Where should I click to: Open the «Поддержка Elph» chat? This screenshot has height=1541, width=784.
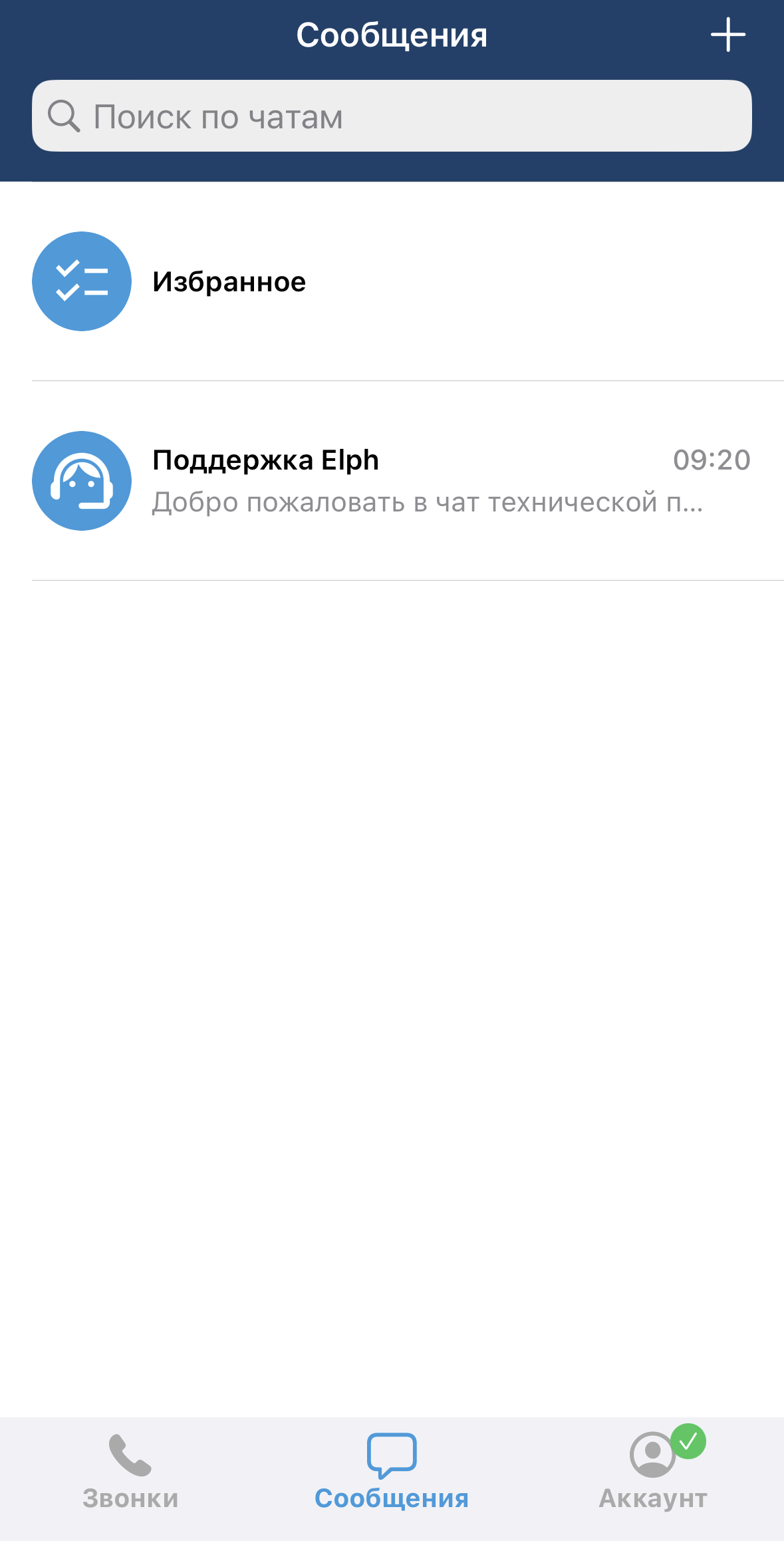(x=392, y=480)
